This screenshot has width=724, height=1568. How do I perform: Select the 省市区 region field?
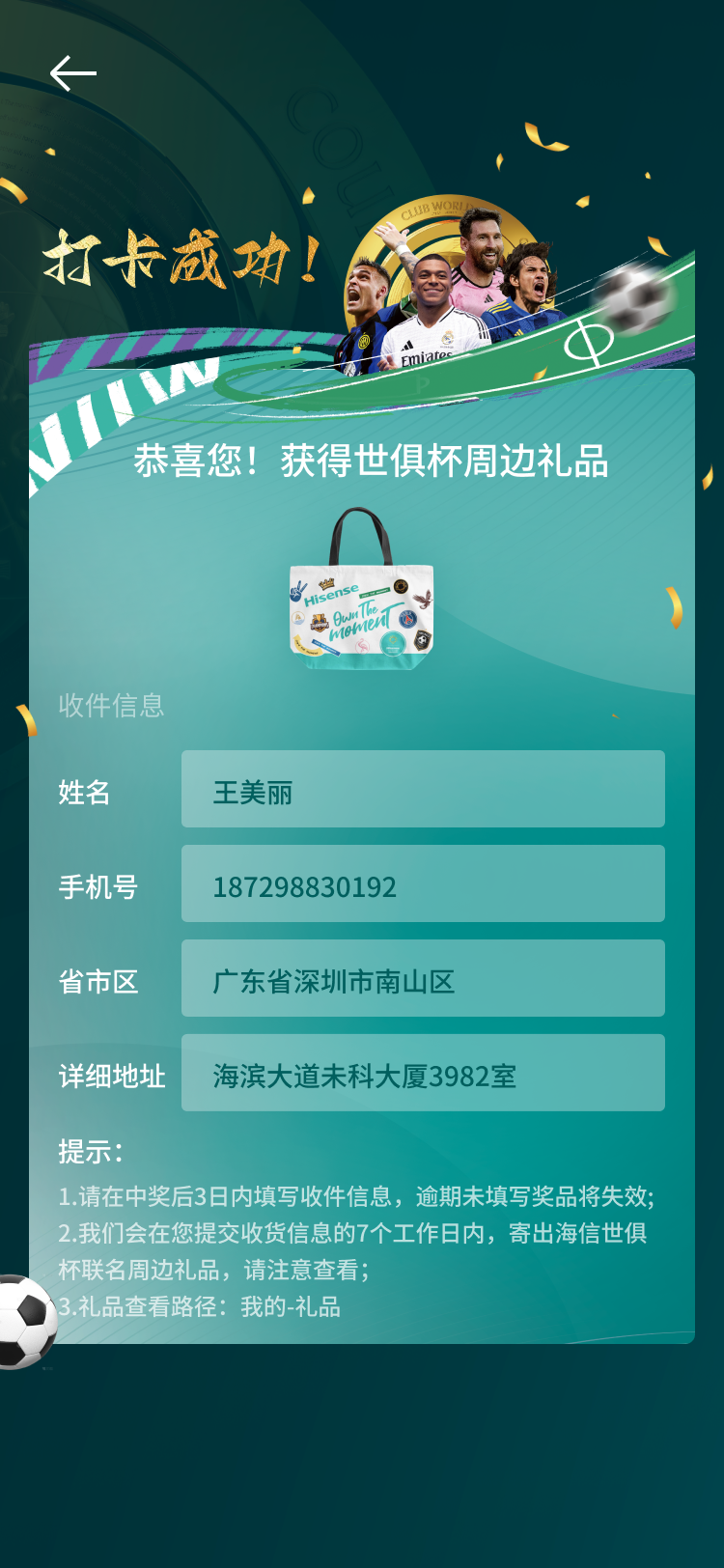click(x=423, y=978)
